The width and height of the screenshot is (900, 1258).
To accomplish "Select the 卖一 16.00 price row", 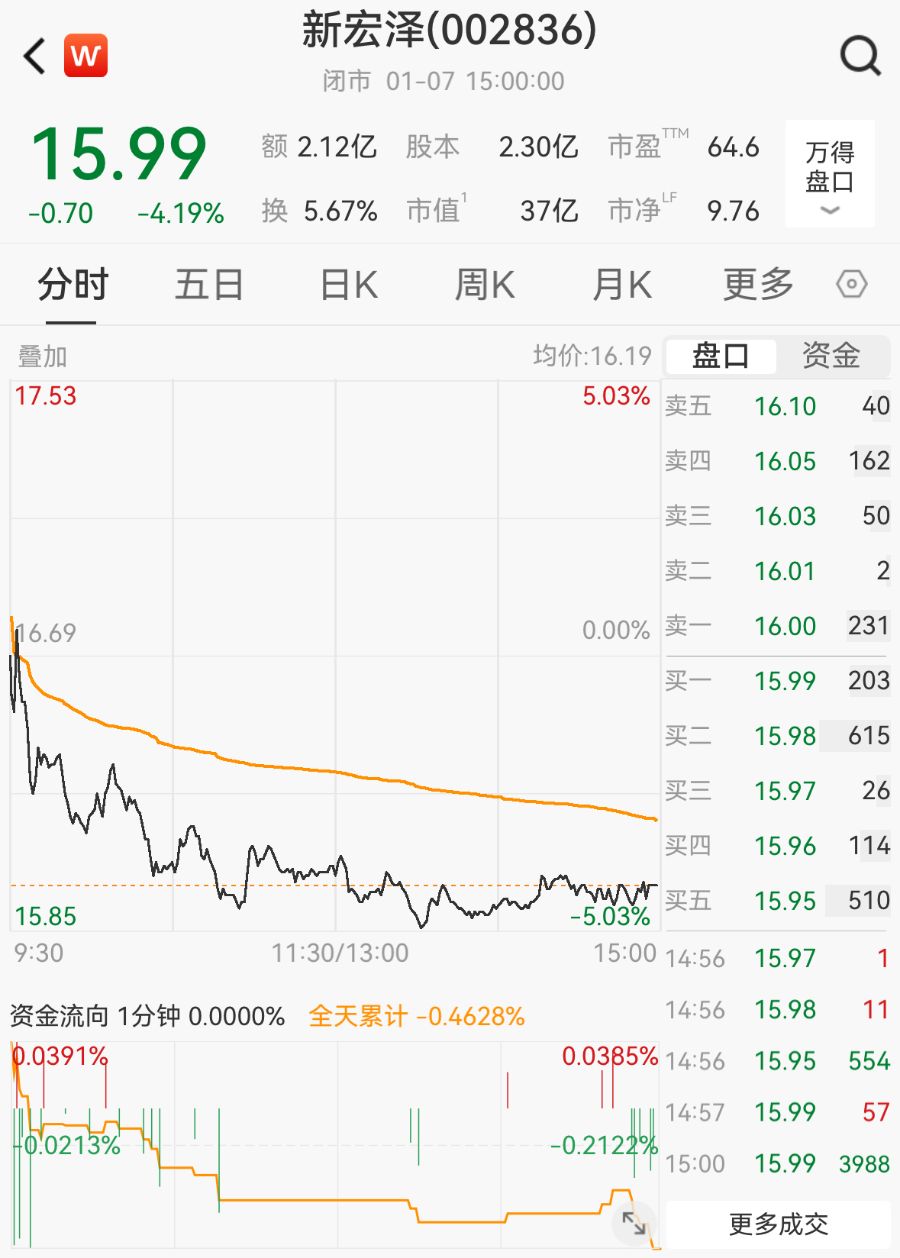I will coord(778,626).
